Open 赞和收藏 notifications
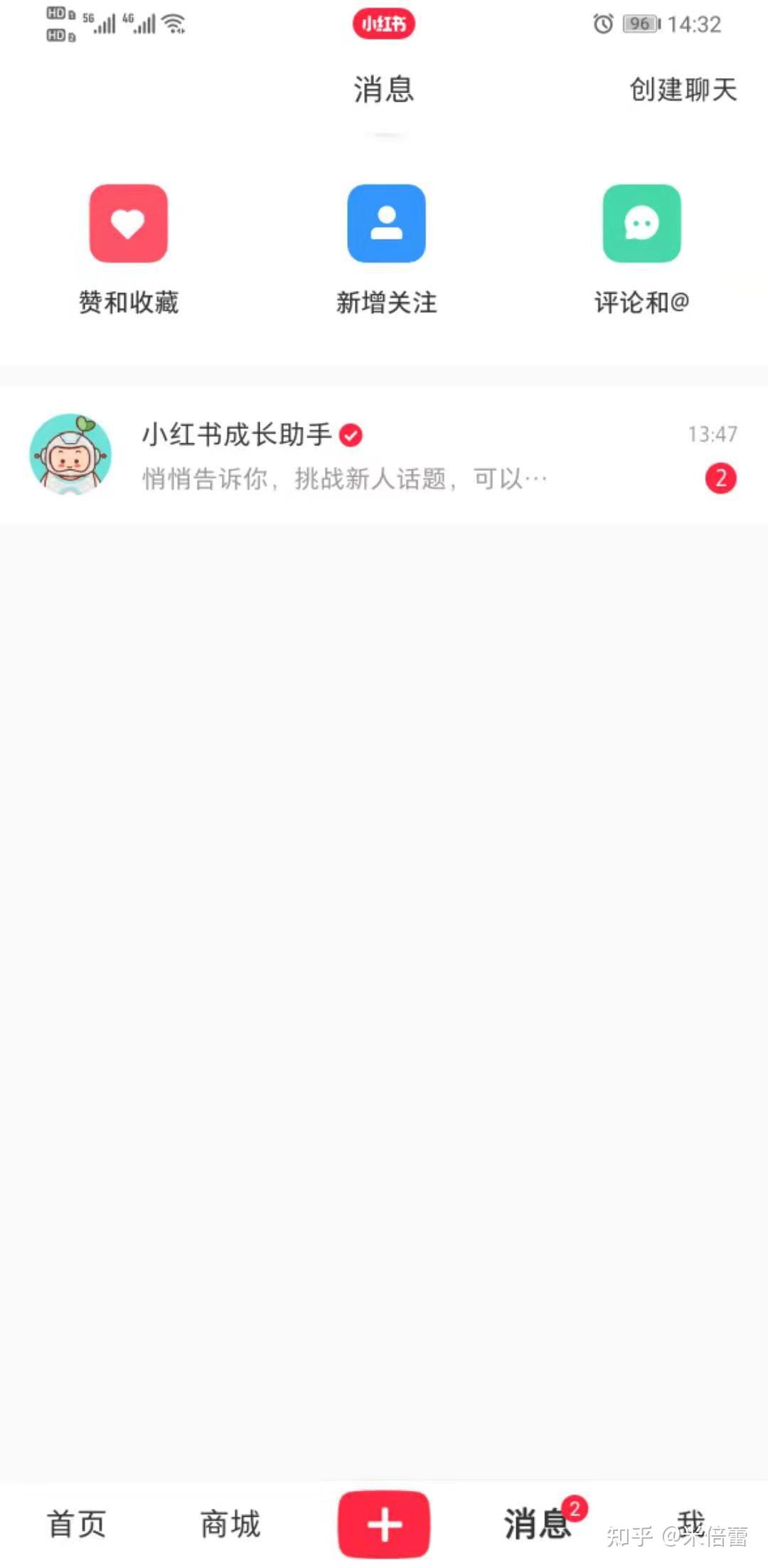 pyautogui.click(x=129, y=223)
